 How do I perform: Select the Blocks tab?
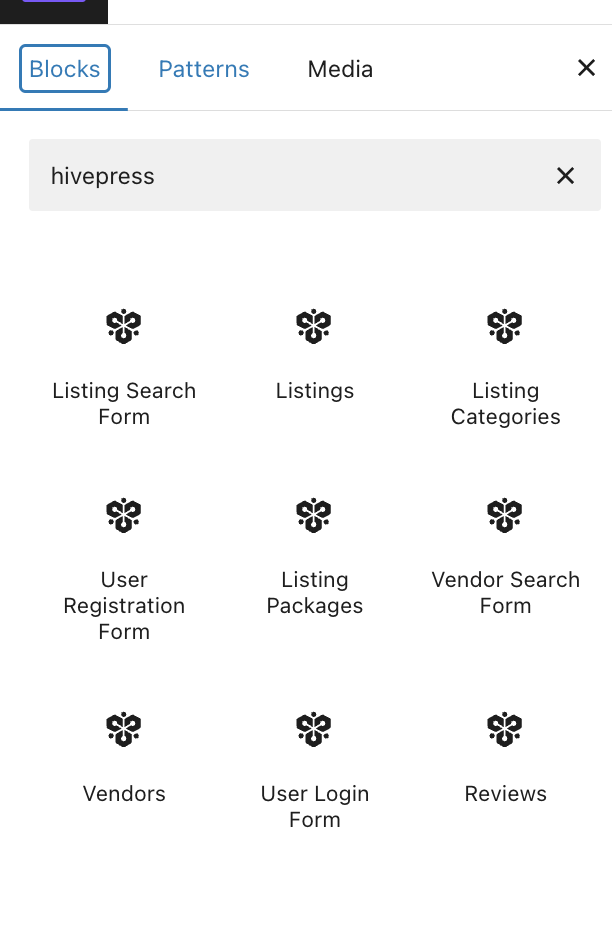(x=65, y=69)
